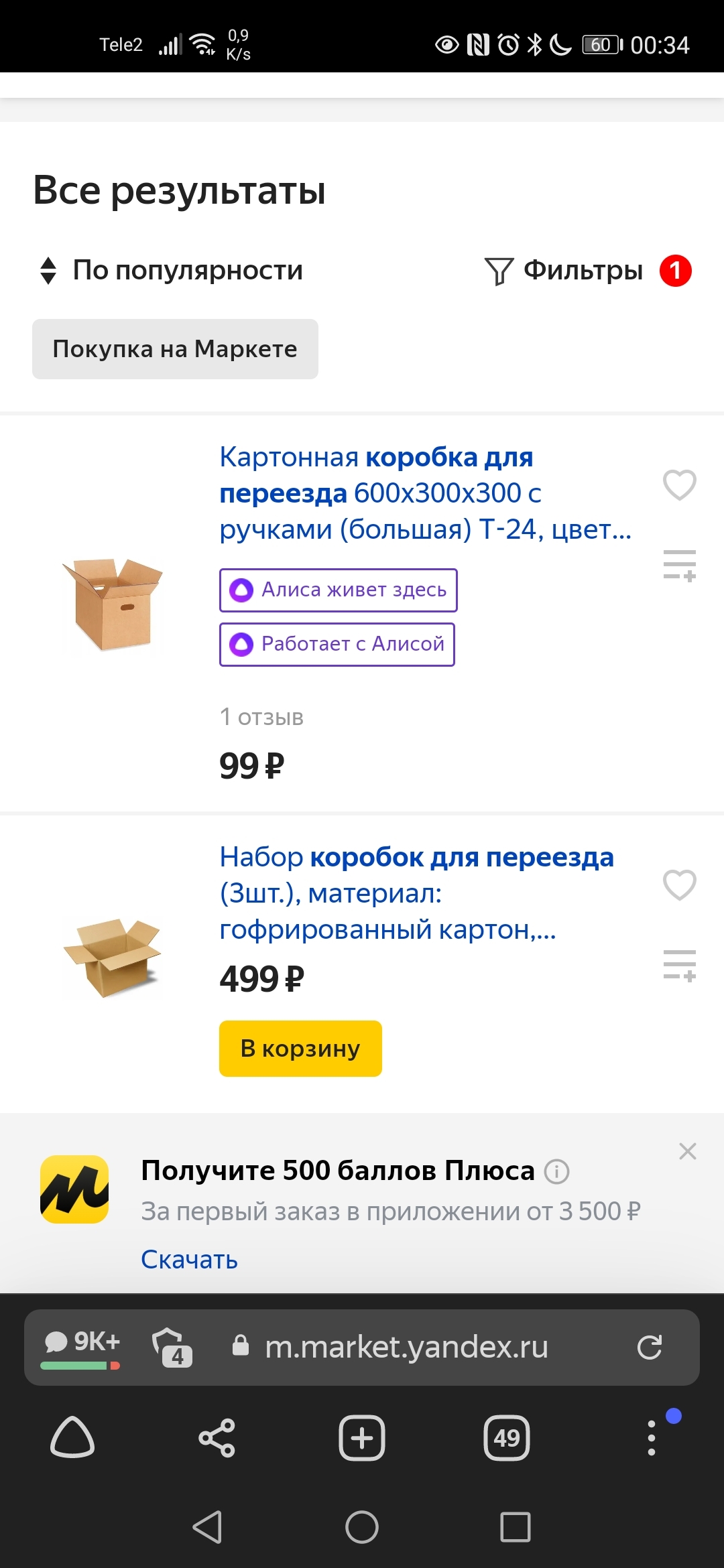The width and height of the screenshot is (724, 1568).
Task: Open 'Набор коробок для переезда (3шт.)' product
Action: pyautogui.click(x=416, y=893)
